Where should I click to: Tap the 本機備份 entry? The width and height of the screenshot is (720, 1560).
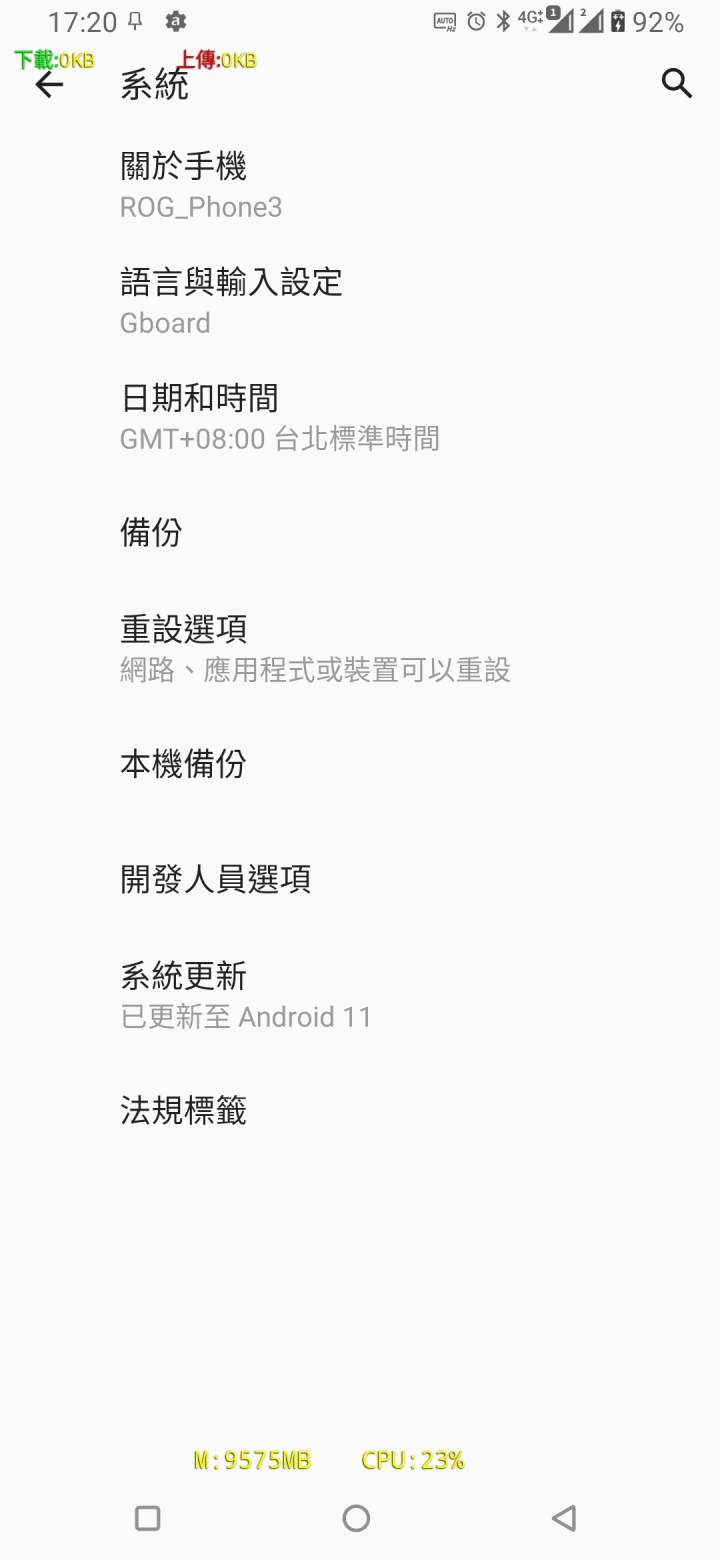point(360,764)
